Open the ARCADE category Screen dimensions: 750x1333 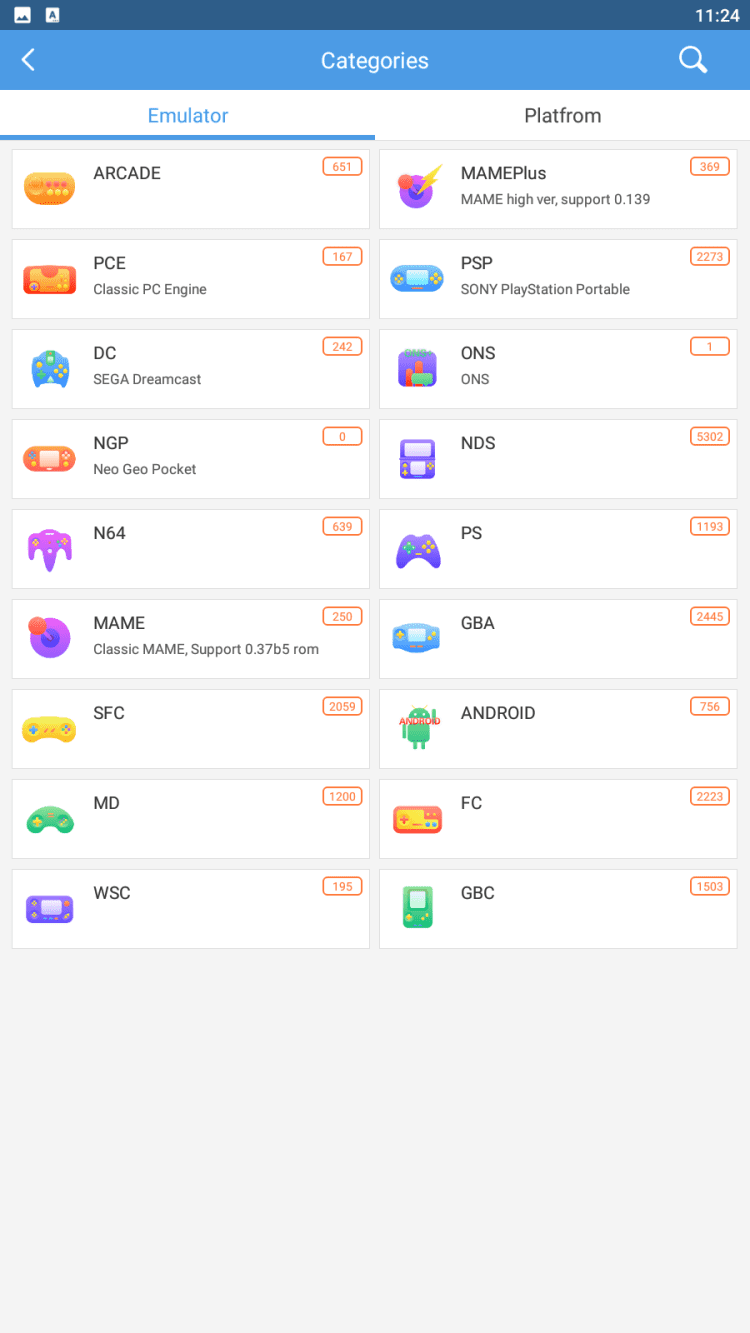click(190, 189)
